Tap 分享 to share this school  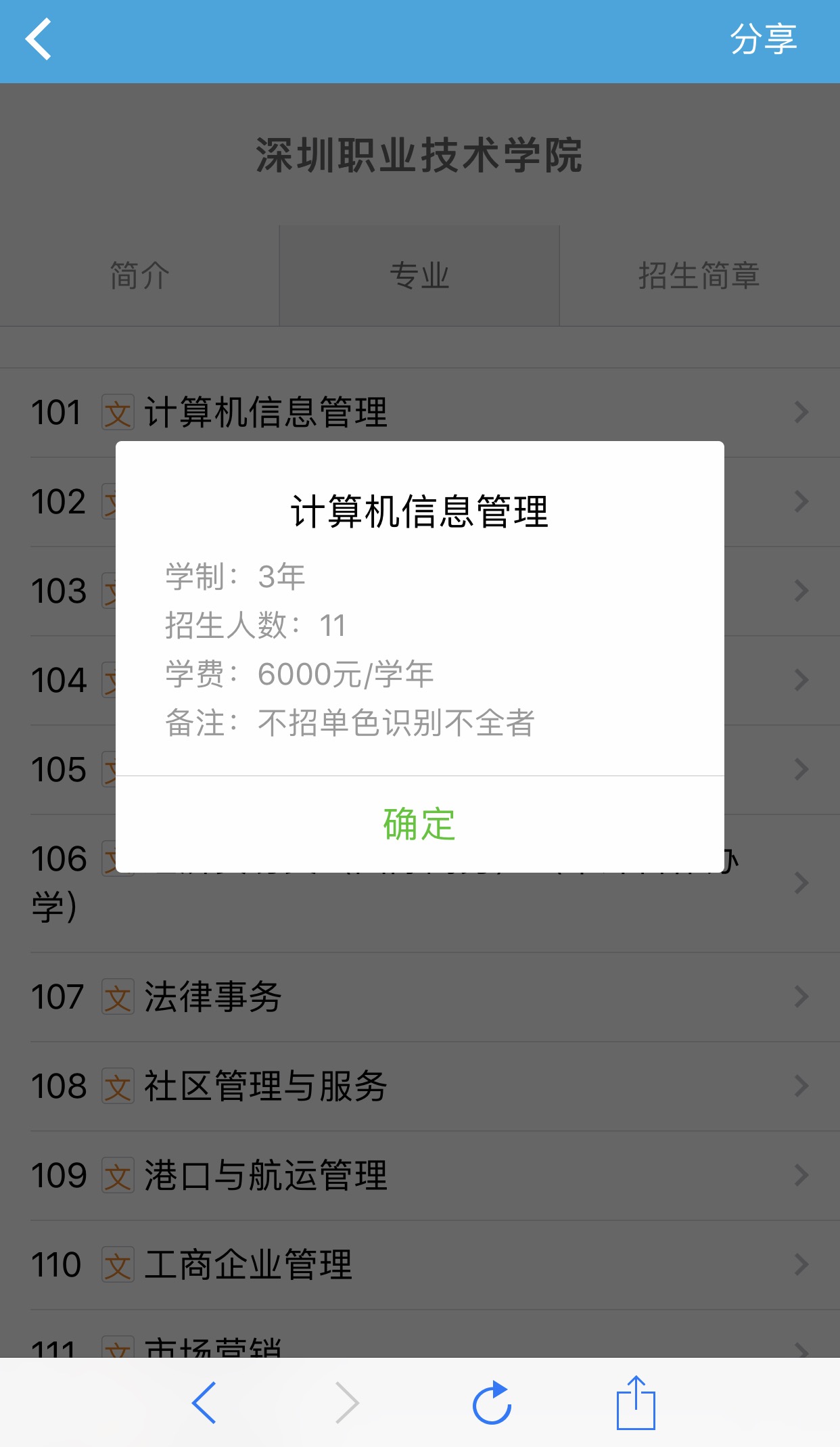pyautogui.click(x=763, y=39)
